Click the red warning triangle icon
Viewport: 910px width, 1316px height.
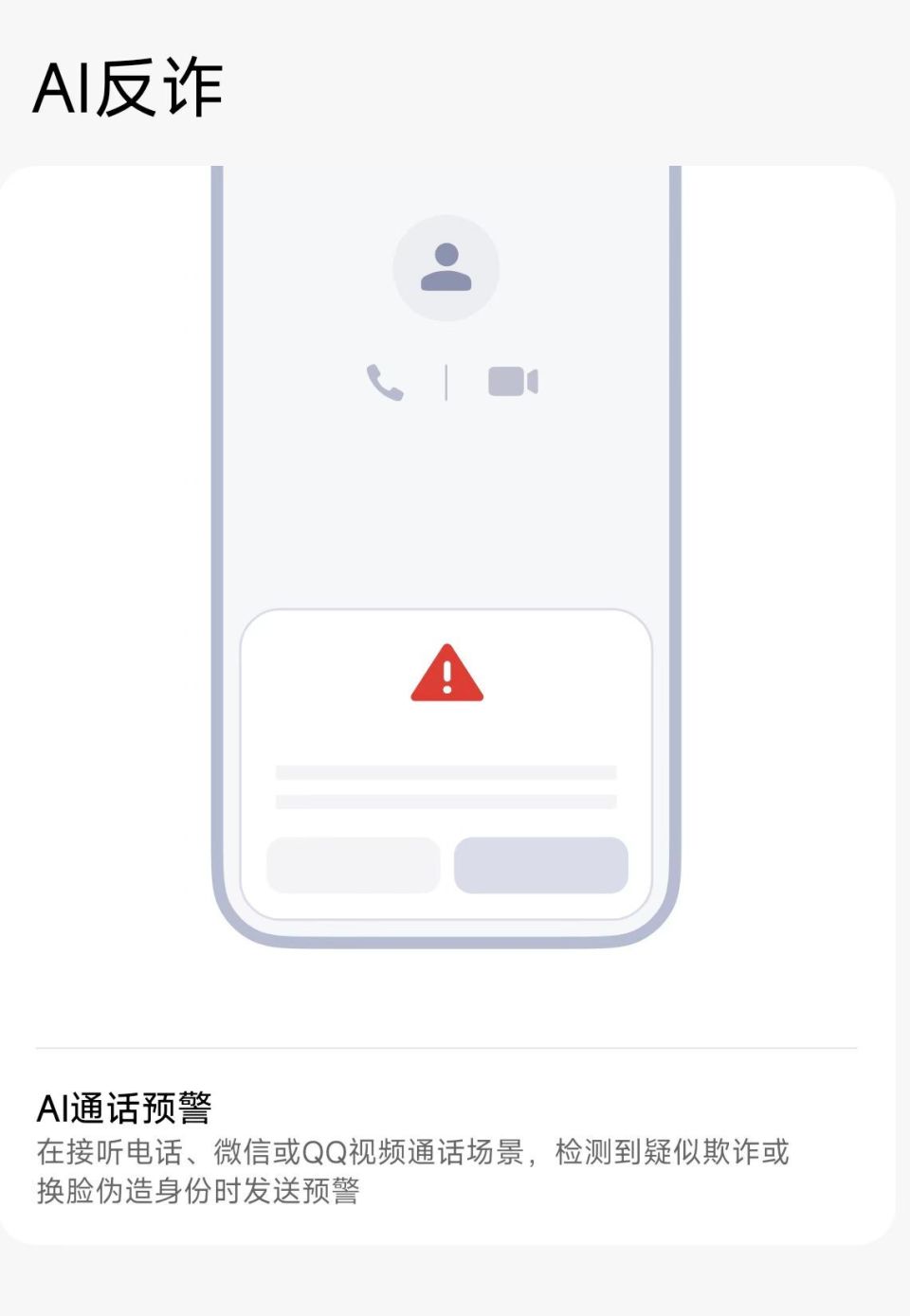(x=446, y=675)
